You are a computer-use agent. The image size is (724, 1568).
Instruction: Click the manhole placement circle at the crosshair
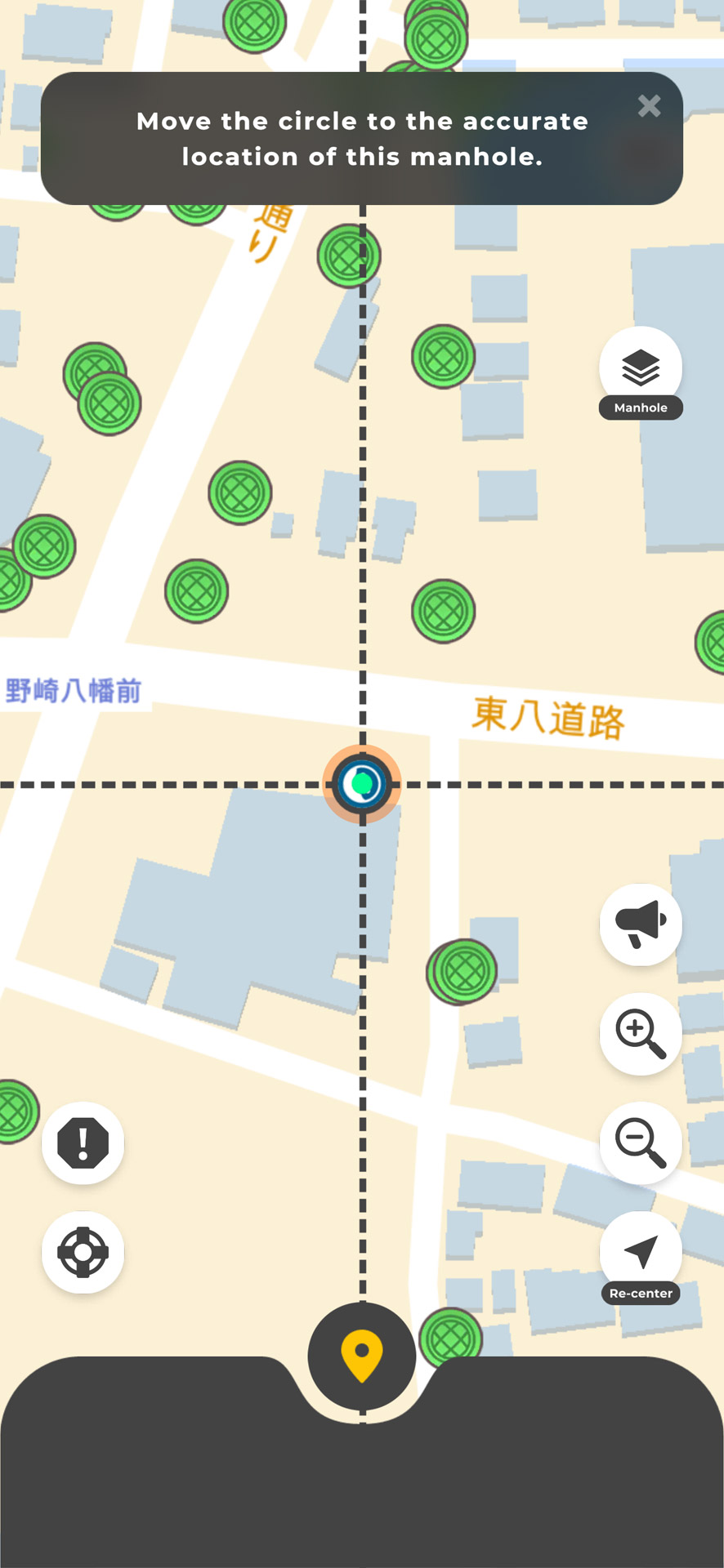(x=362, y=784)
